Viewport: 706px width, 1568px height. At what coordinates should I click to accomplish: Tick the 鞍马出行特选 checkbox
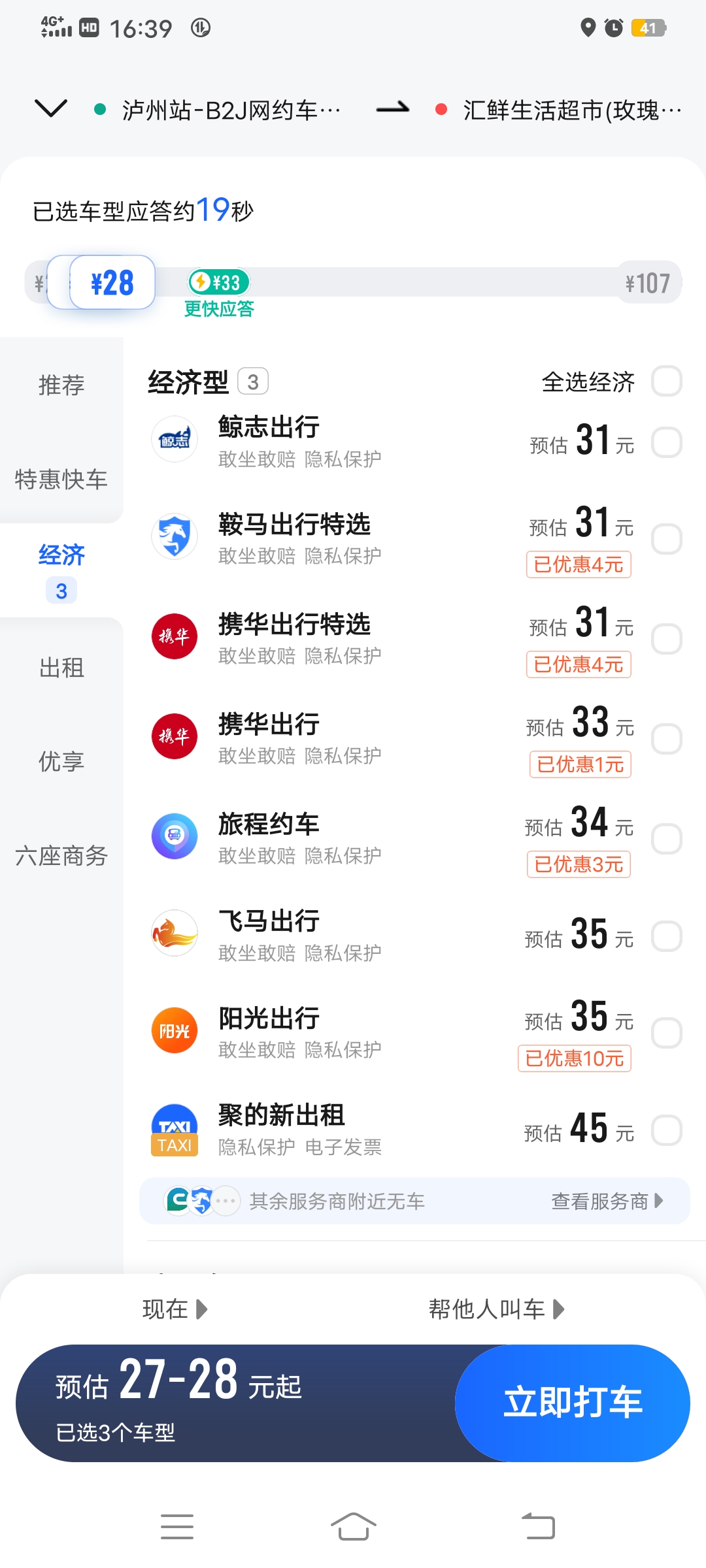pos(667,539)
